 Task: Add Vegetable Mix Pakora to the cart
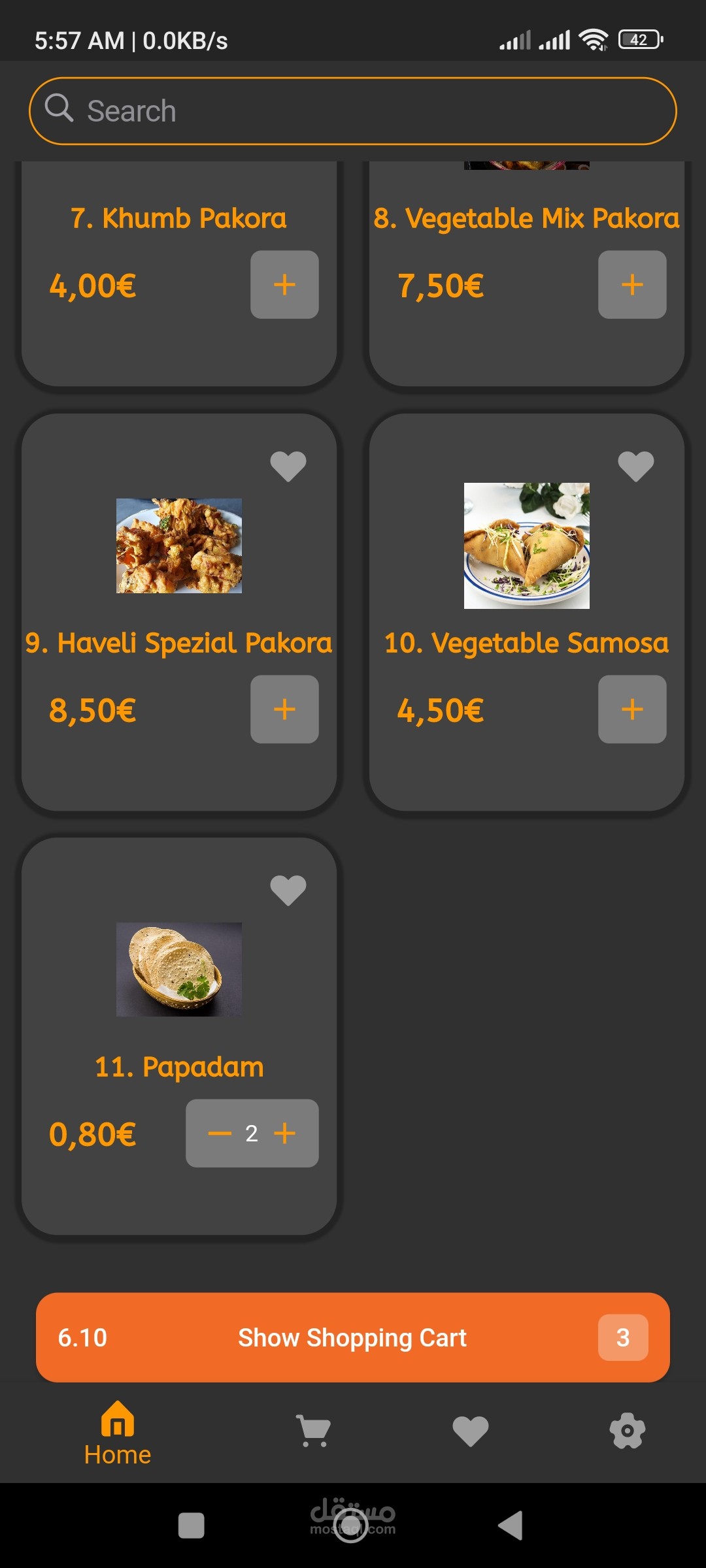[632, 285]
